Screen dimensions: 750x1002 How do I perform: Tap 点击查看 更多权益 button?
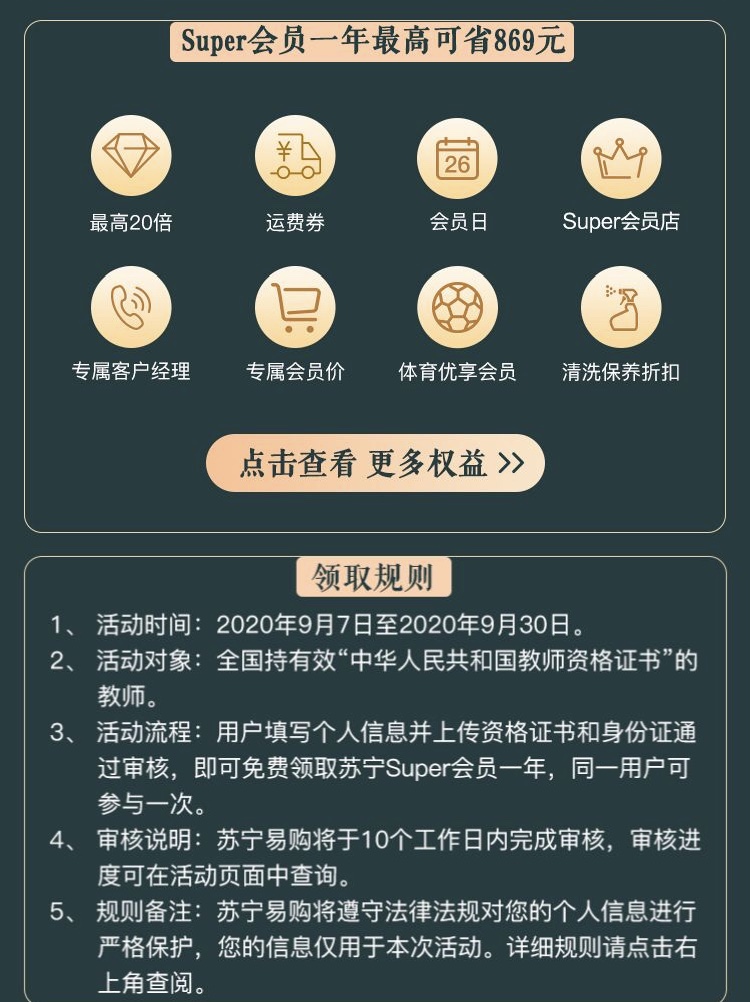coord(375,463)
